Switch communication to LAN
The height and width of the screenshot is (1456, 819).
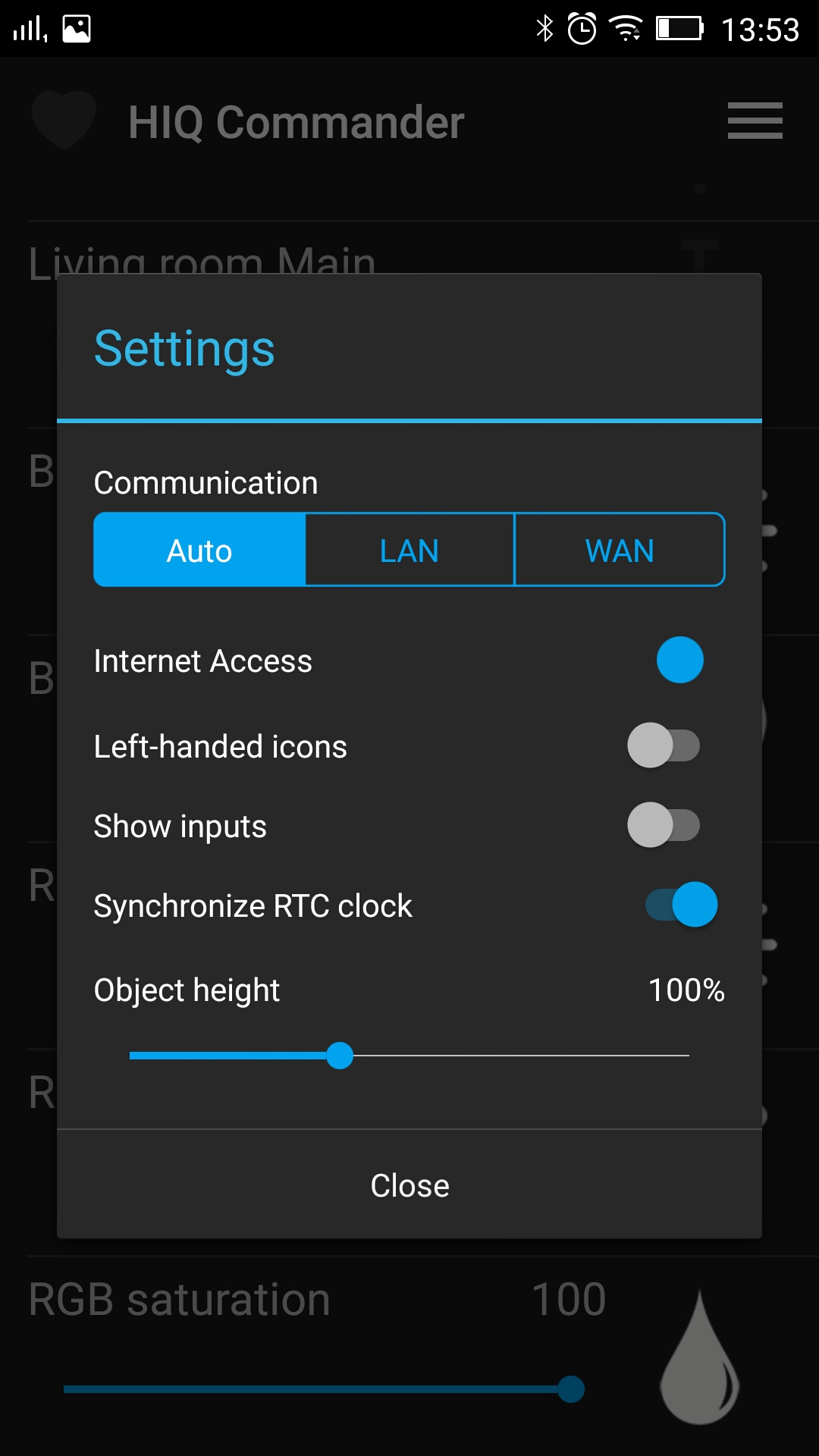409,550
